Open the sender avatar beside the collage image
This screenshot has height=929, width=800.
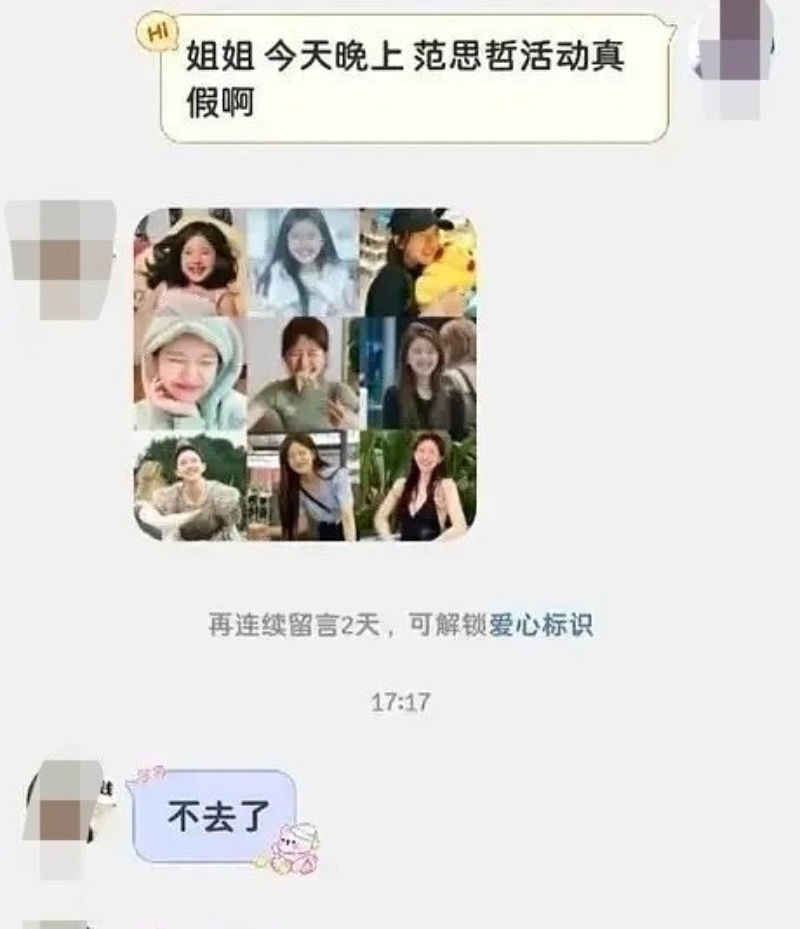pyautogui.click(x=62, y=258)
